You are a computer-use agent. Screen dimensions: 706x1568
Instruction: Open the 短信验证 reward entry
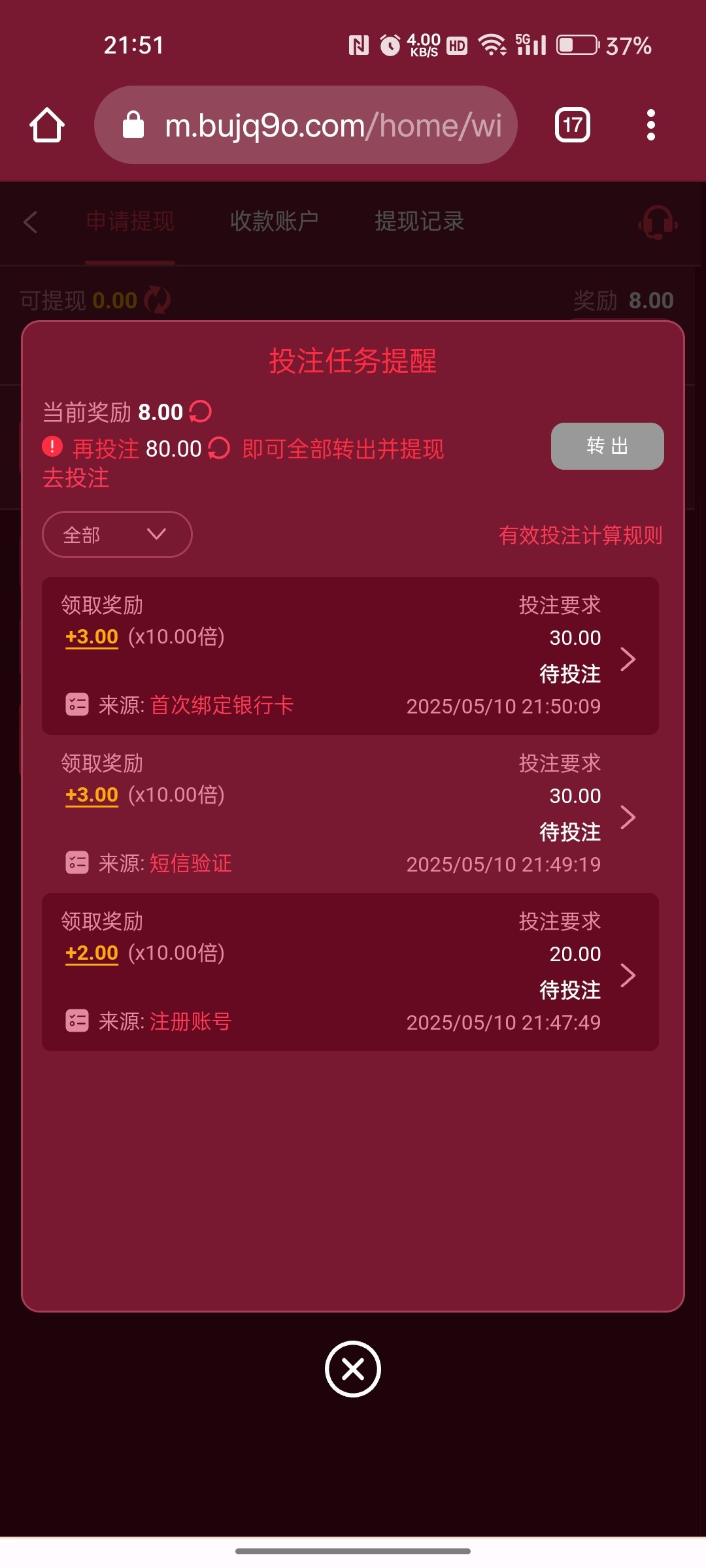click(x=350, y=814)
